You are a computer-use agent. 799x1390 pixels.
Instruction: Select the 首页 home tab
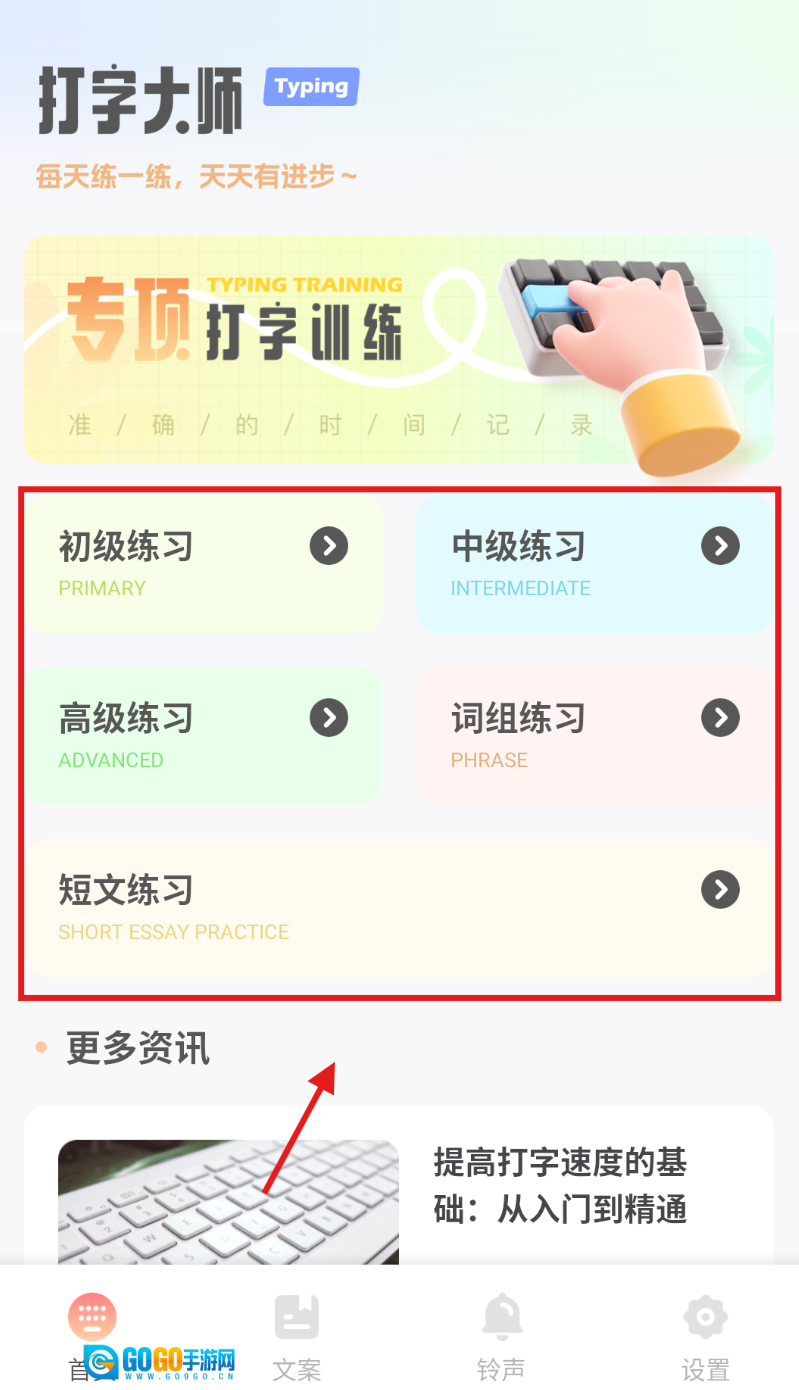pos(92,1334)
